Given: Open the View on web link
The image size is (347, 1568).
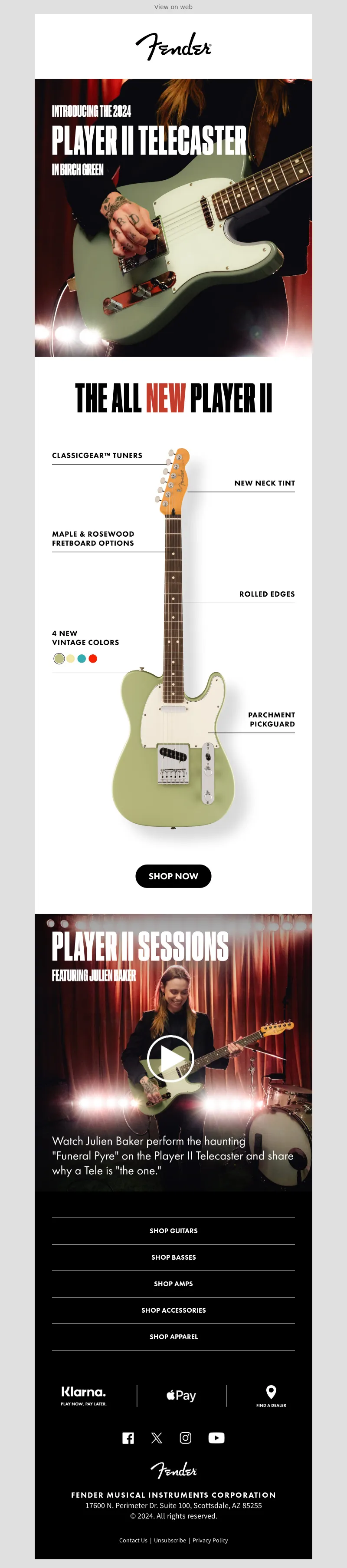Looking at the screenshot, I should pos(173,7).
